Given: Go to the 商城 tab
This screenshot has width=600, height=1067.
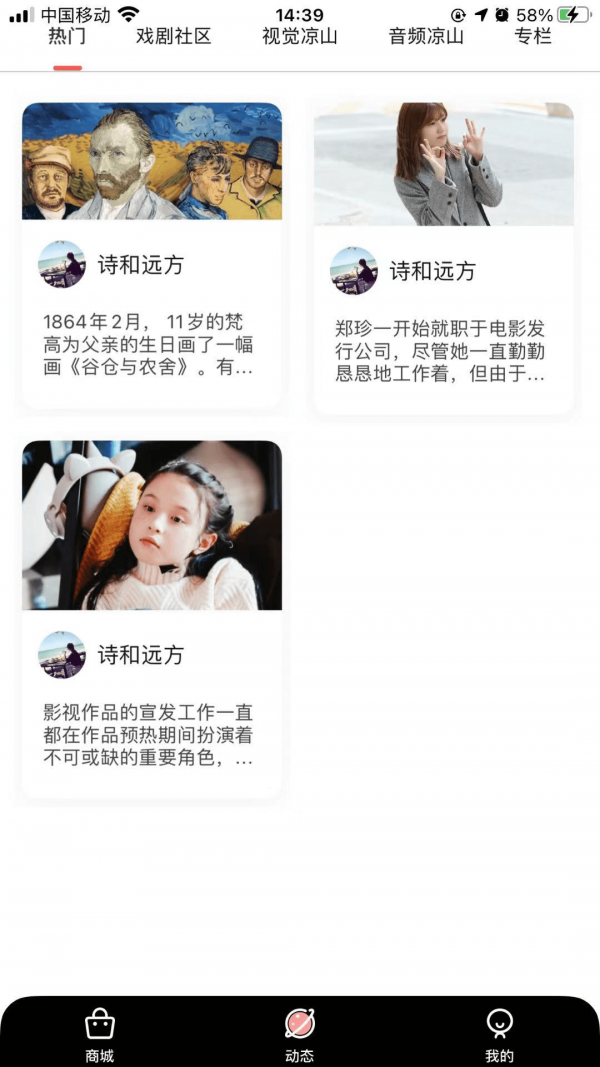Looking at the screenshot, I should tap(100, 1034).
